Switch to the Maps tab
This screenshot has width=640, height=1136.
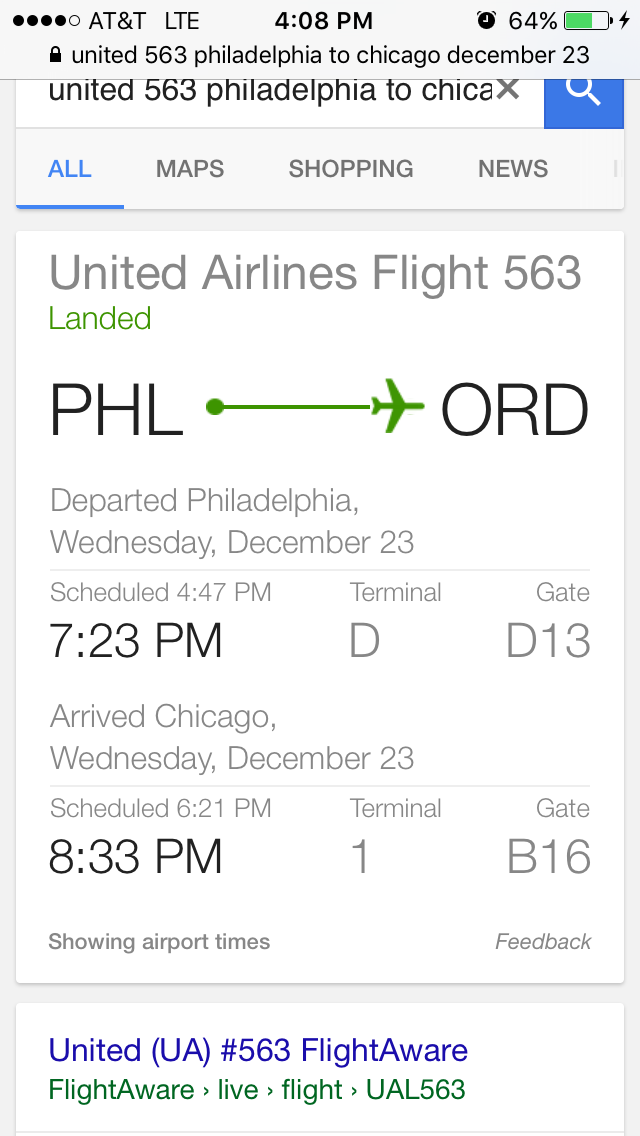pos(190,169)
